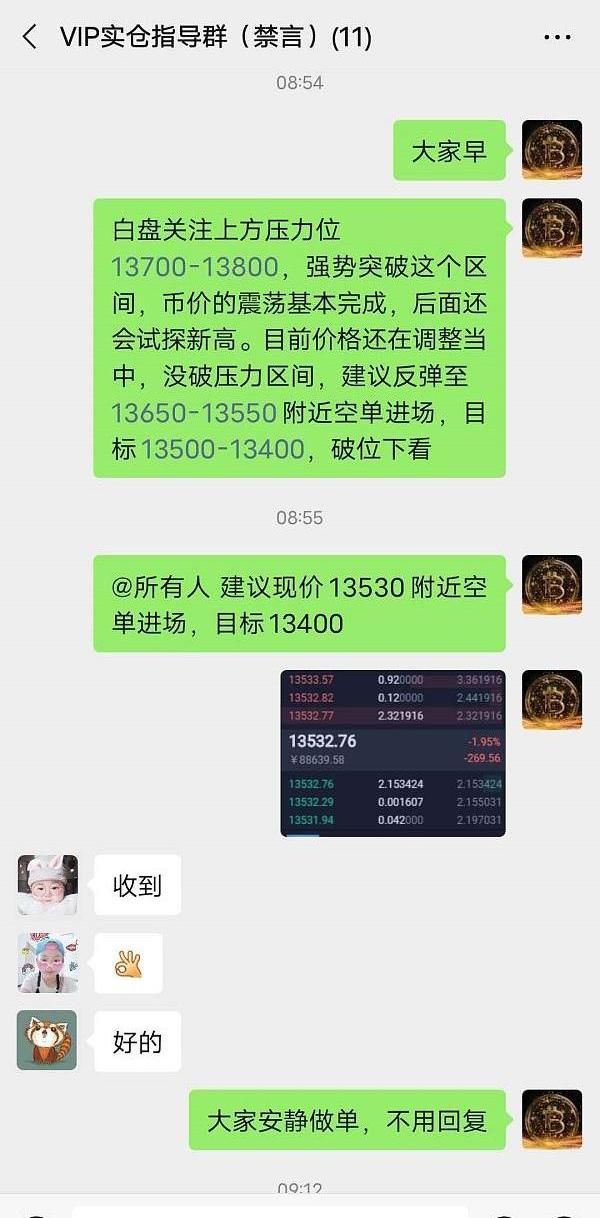This screenshot has width=600, height=1218.
Task: Open the group chat options menu
Action: [x=557, y=37]
